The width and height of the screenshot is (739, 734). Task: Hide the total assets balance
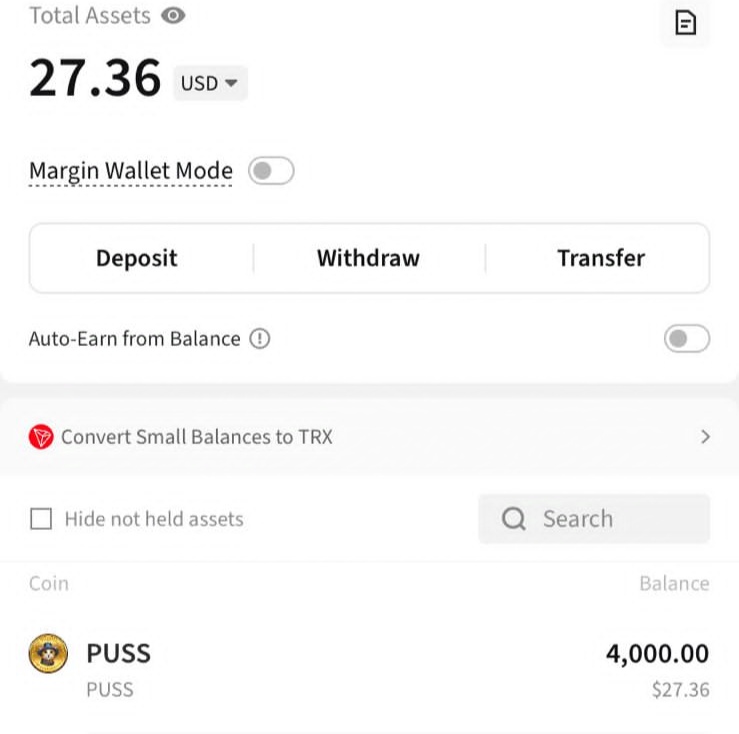(x=173, y=16)
